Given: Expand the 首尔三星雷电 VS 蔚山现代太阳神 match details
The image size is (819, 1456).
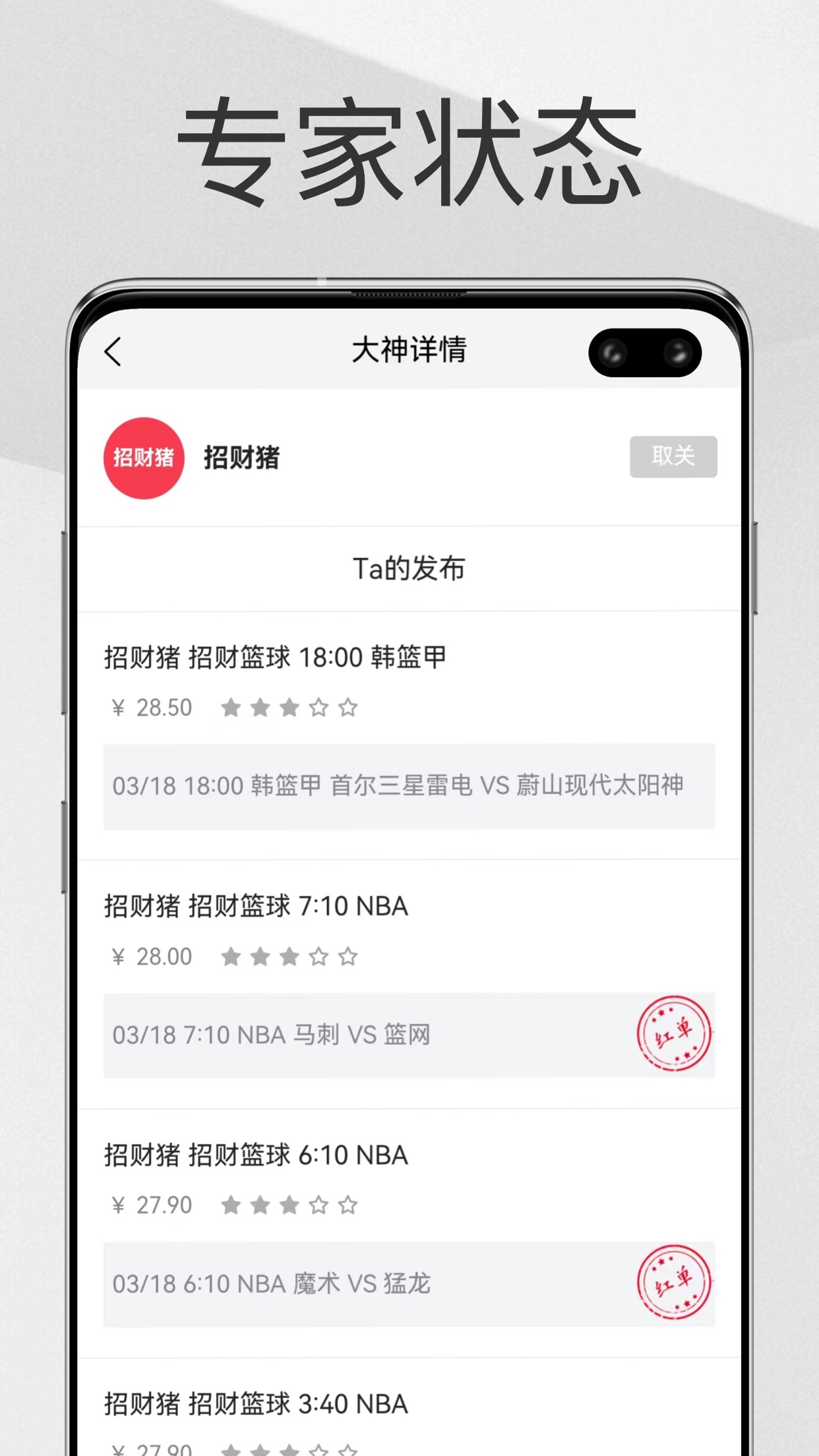Looking at the screenshot, I should [409, 785].
